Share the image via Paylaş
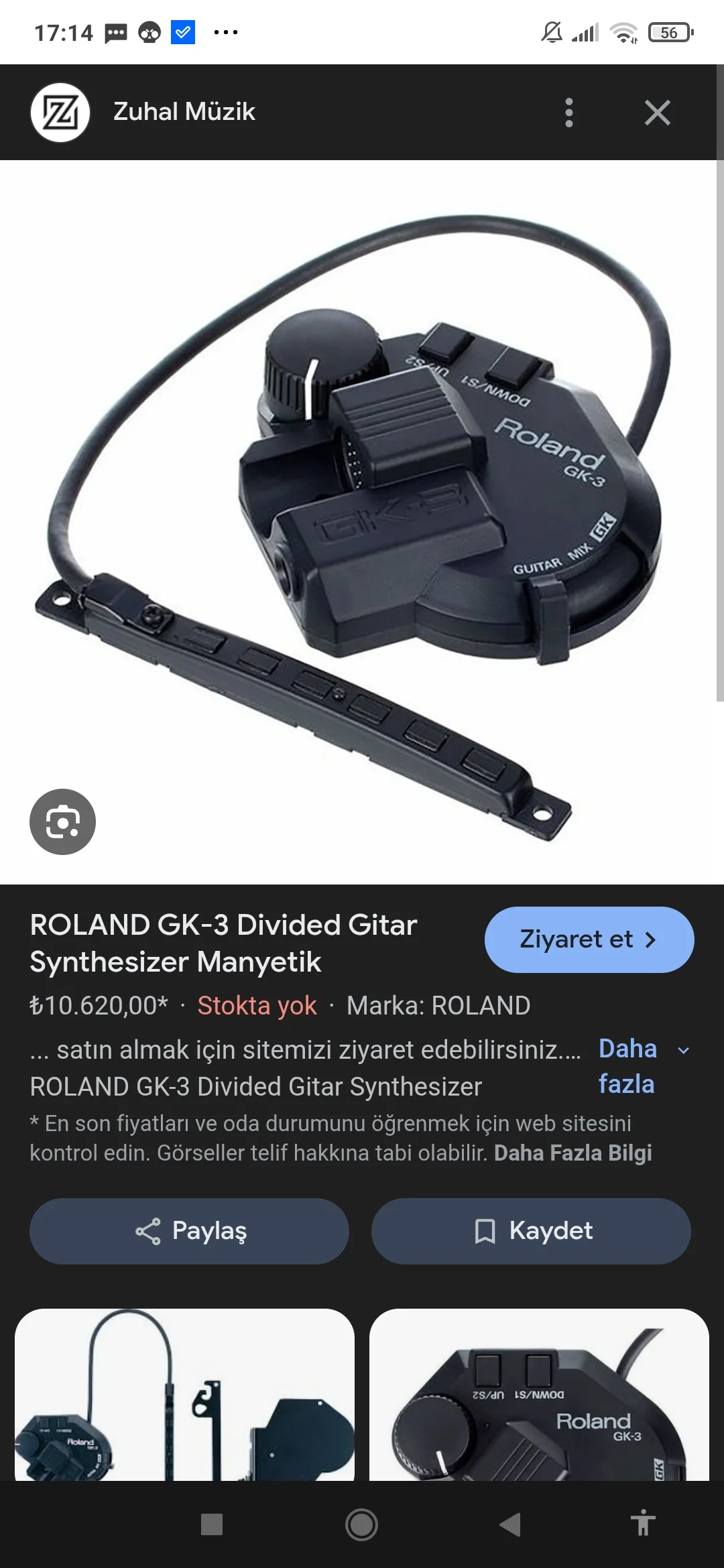 pyautogui.click(x=189, y=1231)
